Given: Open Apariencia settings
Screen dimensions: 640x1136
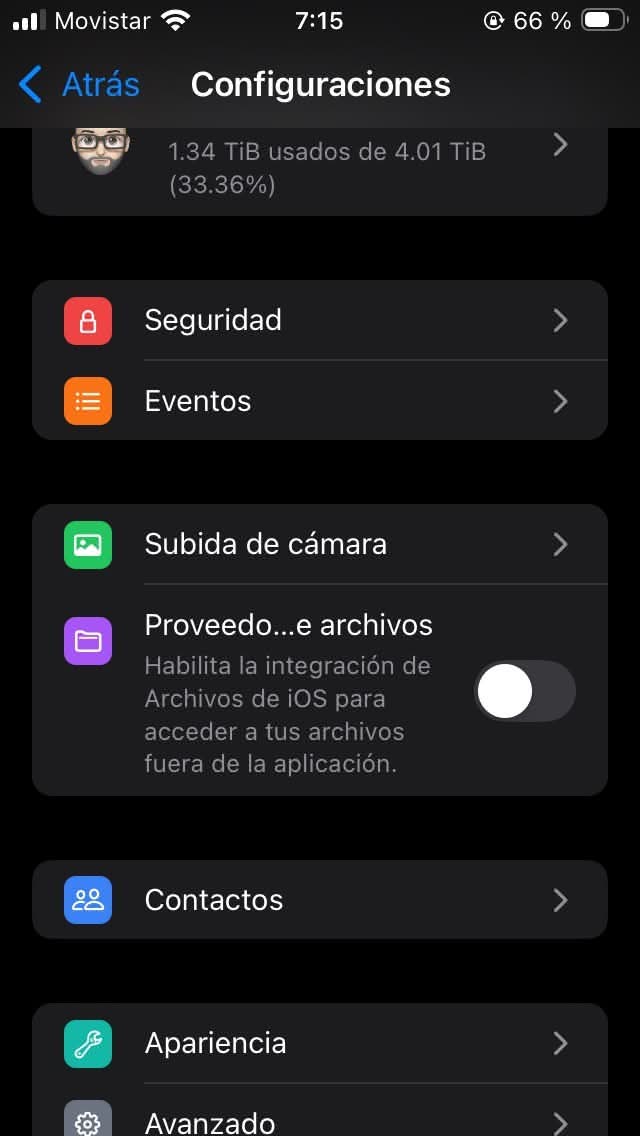Looking at the screenshot, I should (x=320, y=1043).
